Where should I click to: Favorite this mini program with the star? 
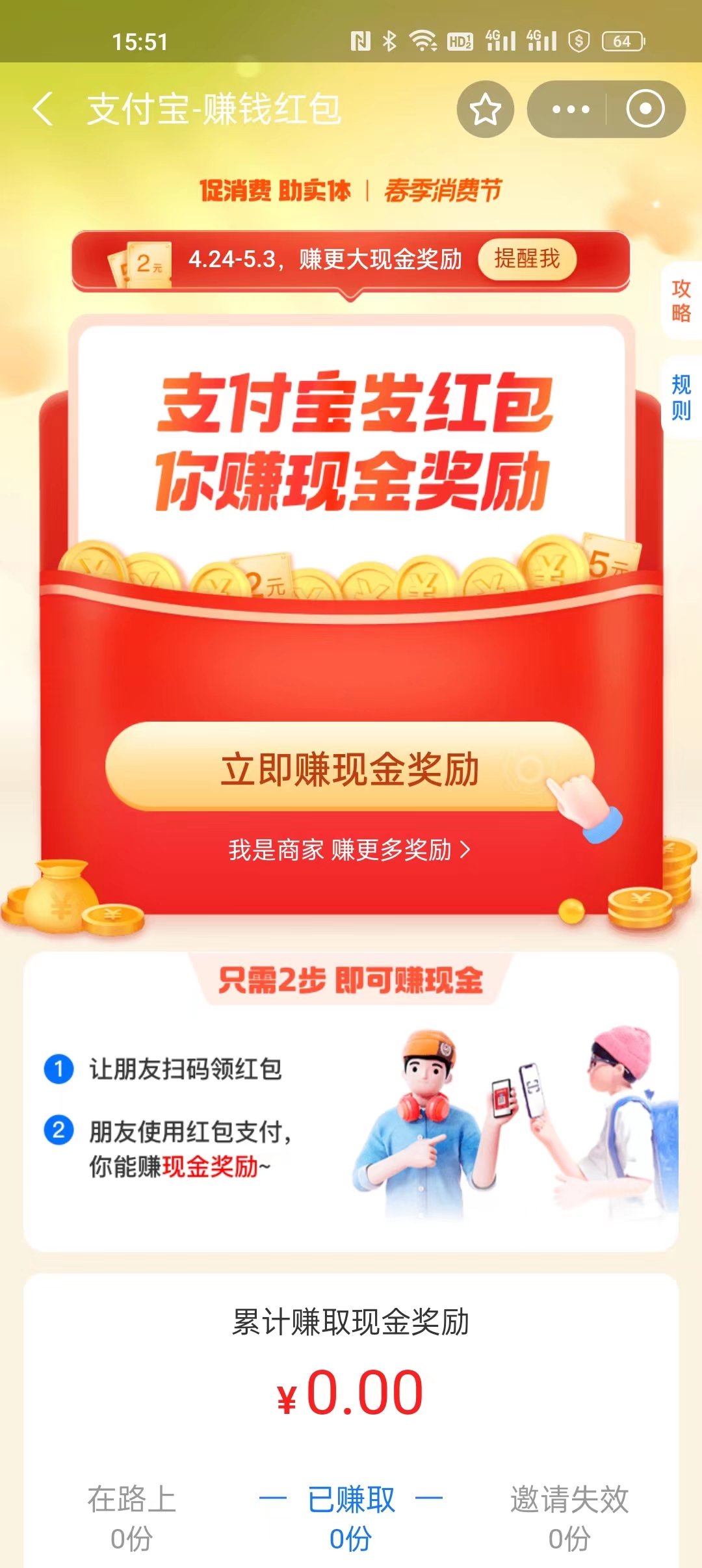pos(485,109)
